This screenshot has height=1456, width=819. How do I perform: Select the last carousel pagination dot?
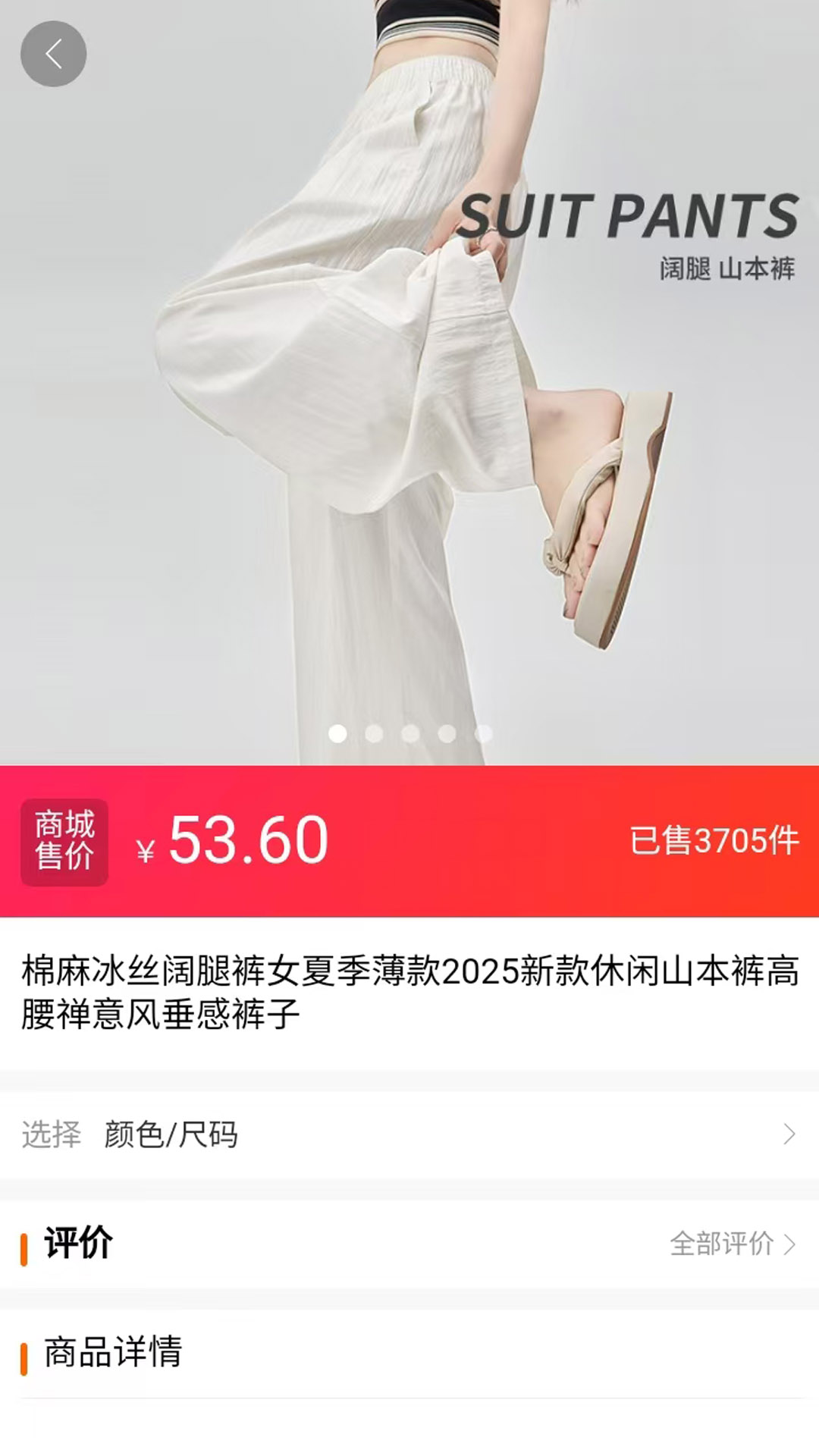pyautogui.click(x=482, y=733)
